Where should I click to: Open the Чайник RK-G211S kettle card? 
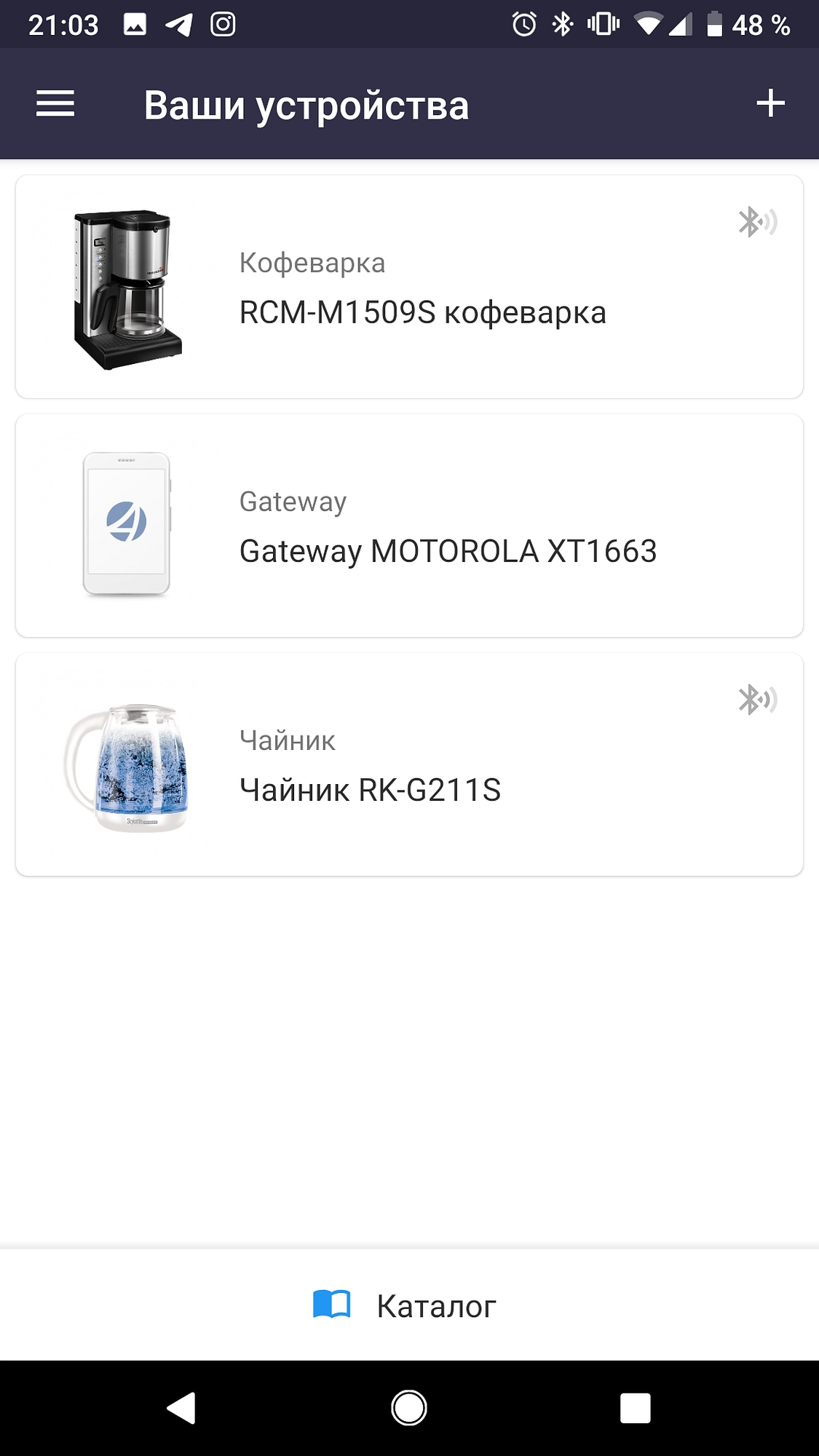coord(409,764)
